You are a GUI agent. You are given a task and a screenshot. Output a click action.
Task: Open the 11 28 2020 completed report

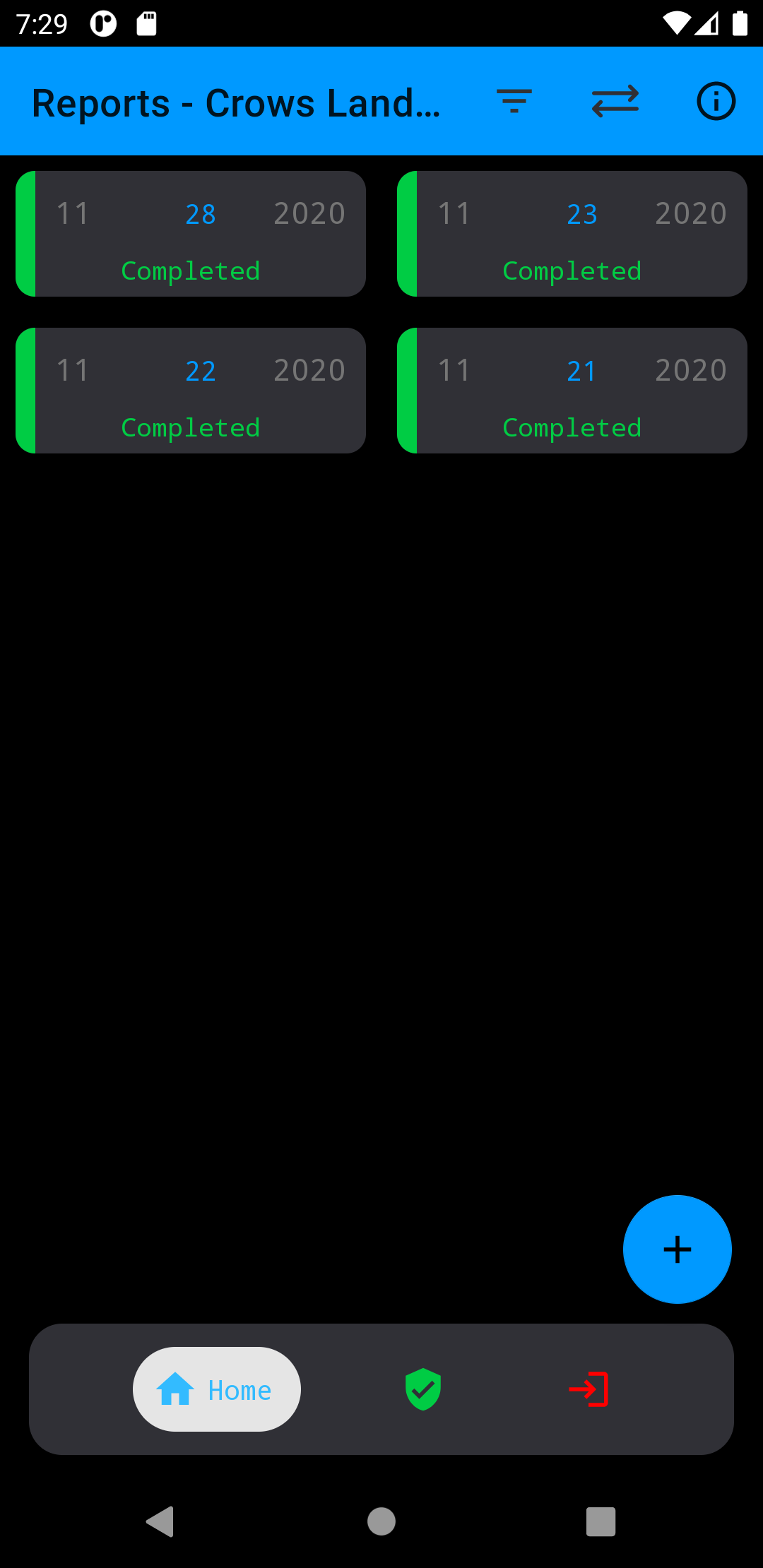(x=191, y=234)
